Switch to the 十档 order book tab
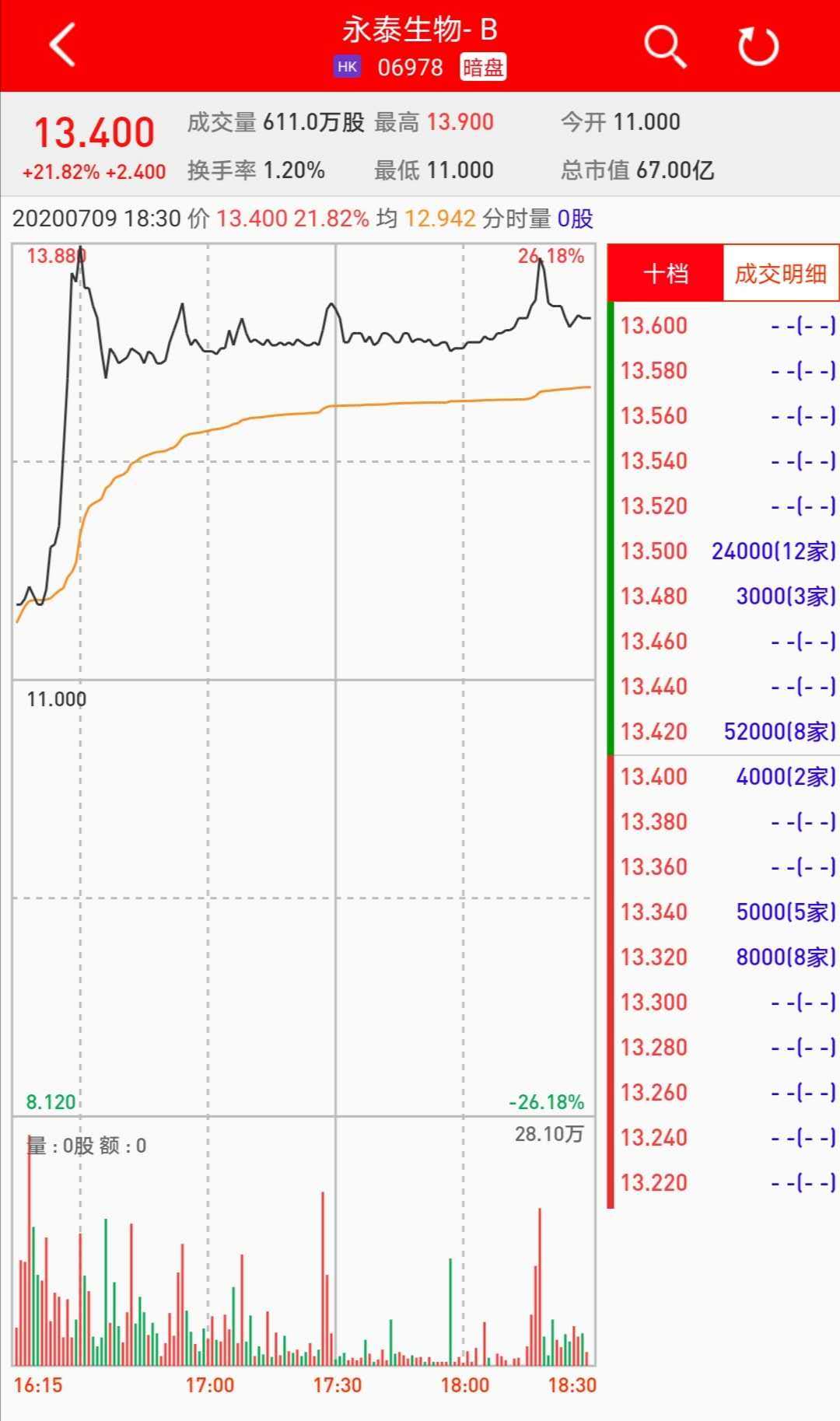The image size is (840, 1421). point(666,273)
